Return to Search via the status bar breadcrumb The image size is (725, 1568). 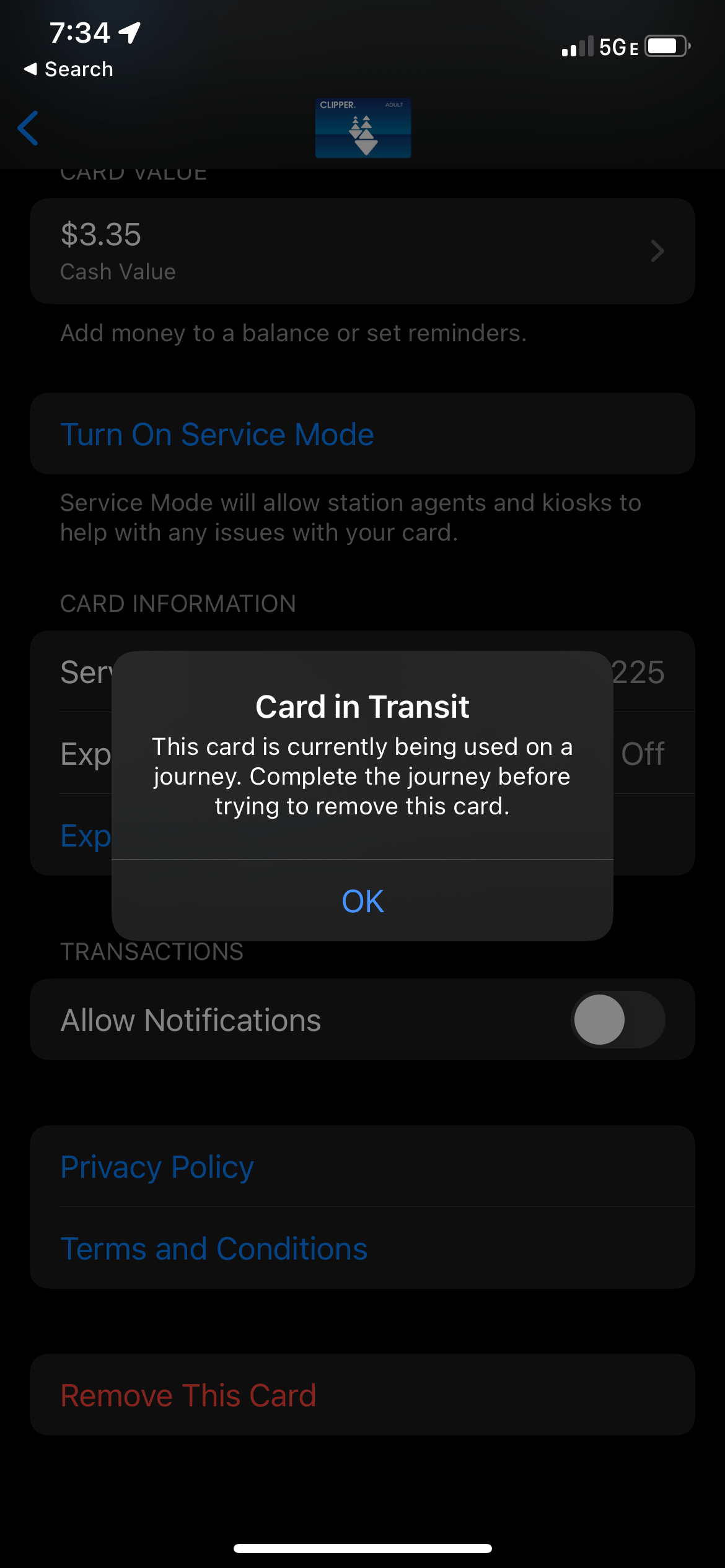69,69
